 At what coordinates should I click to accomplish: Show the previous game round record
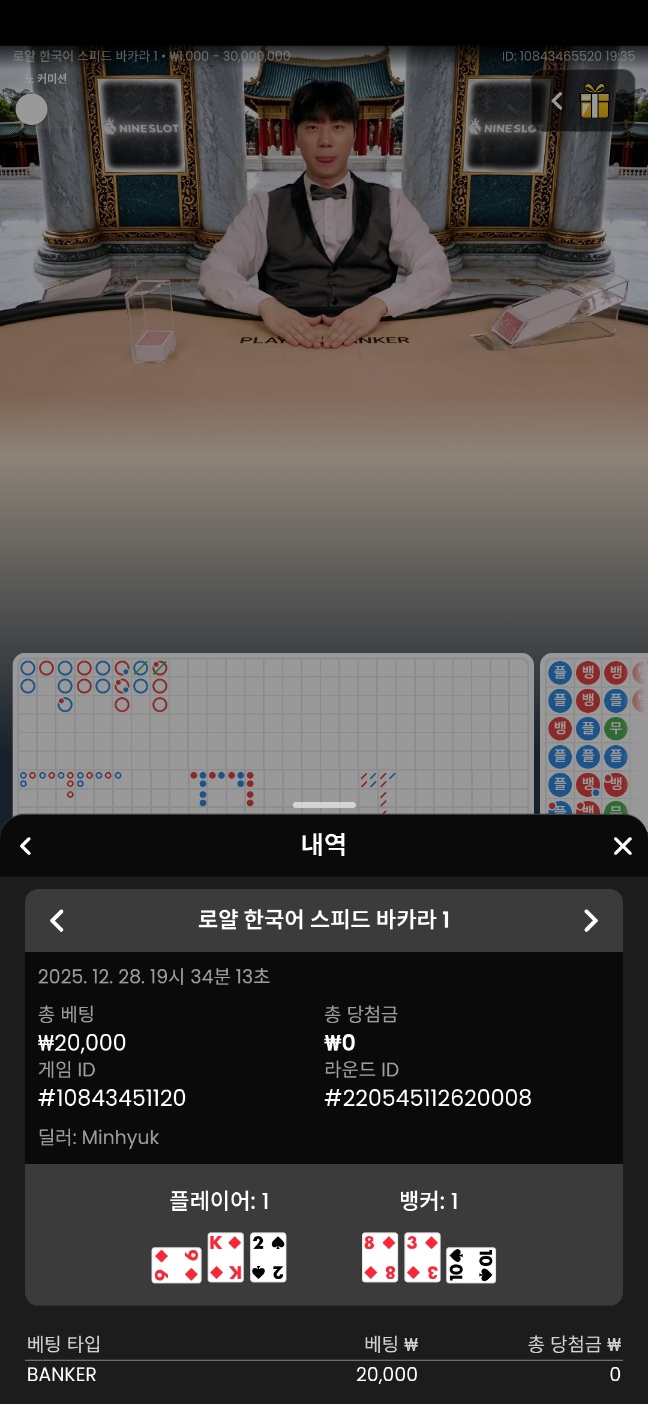point(57,921)
